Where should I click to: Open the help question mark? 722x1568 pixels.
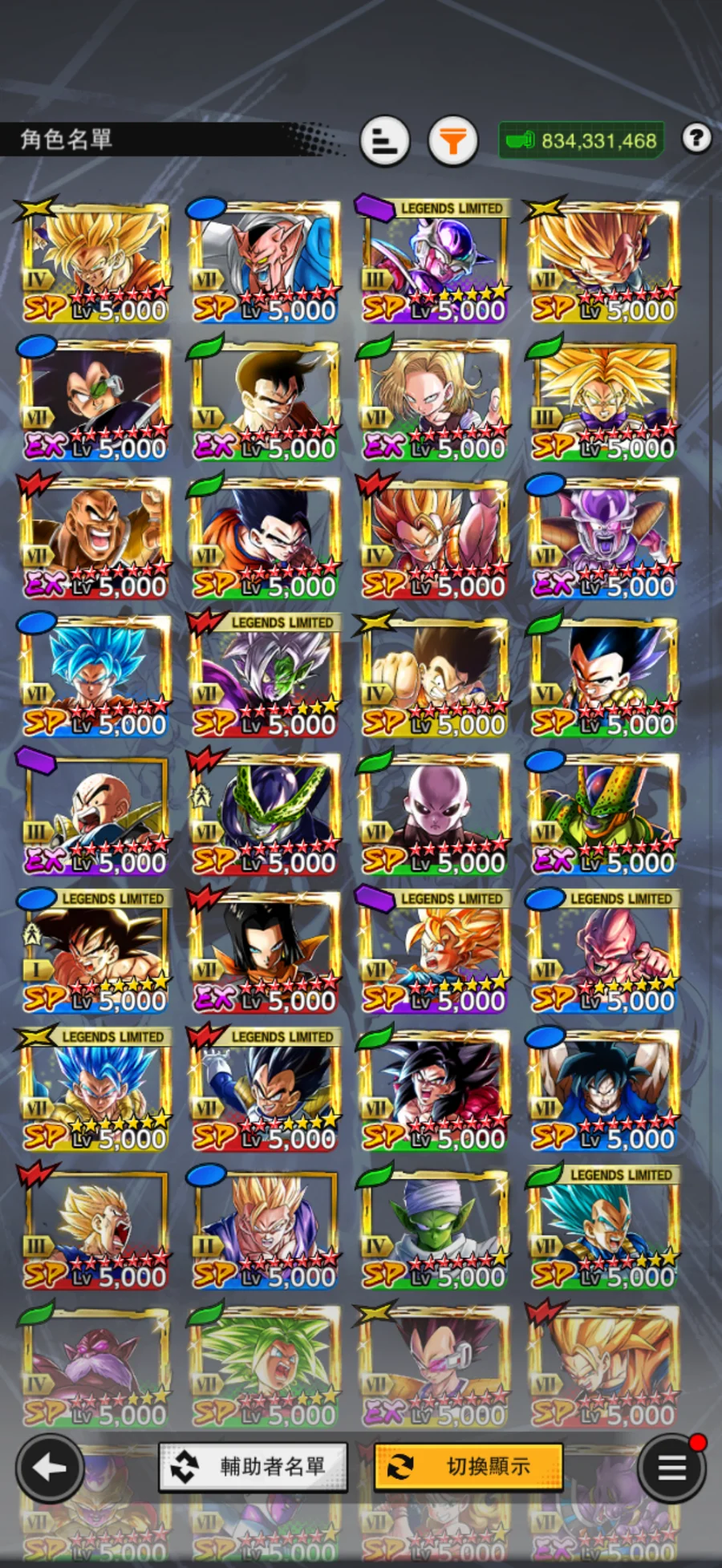point(696,139)
